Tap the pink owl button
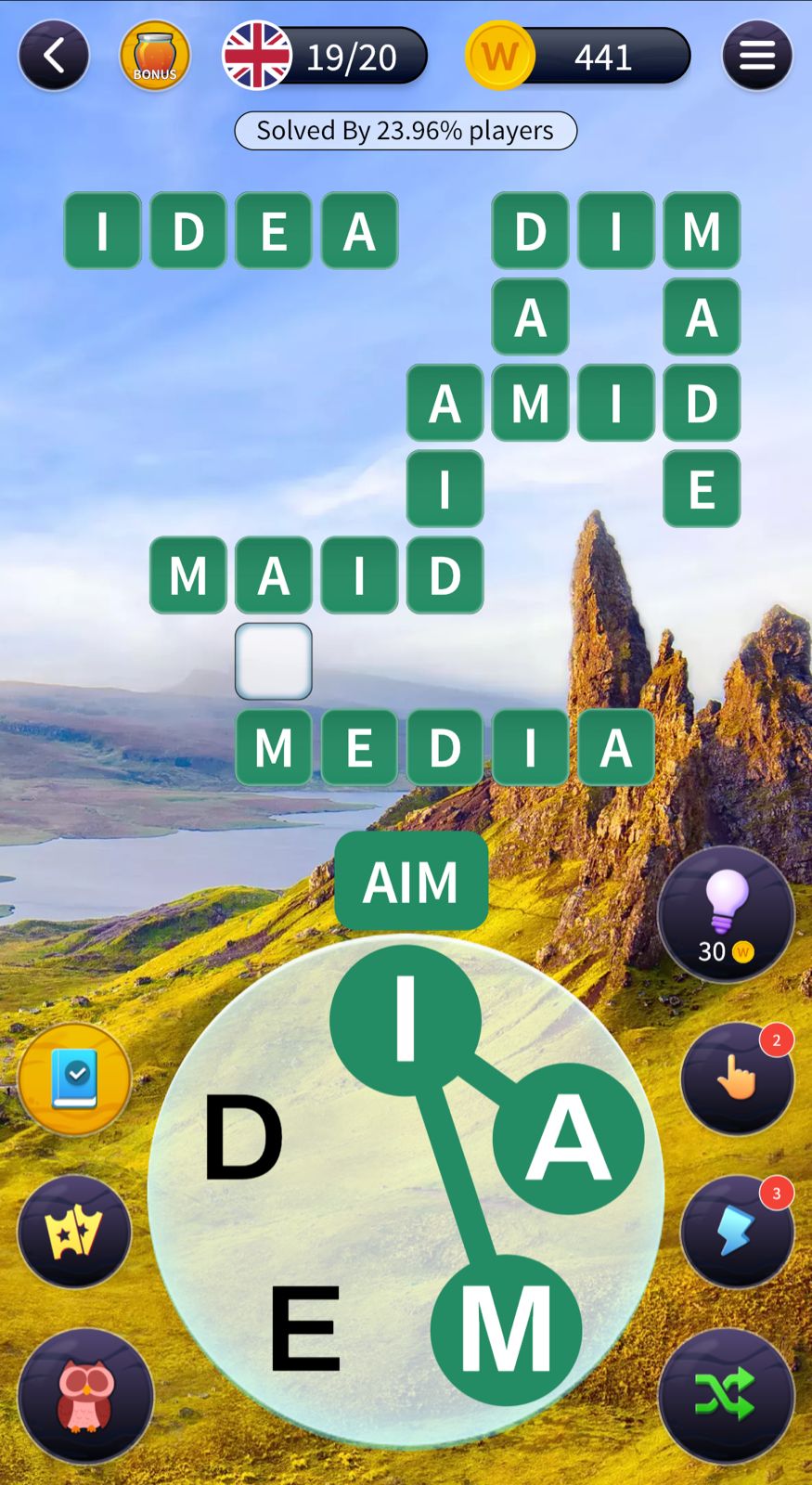 coord(85,1396)
